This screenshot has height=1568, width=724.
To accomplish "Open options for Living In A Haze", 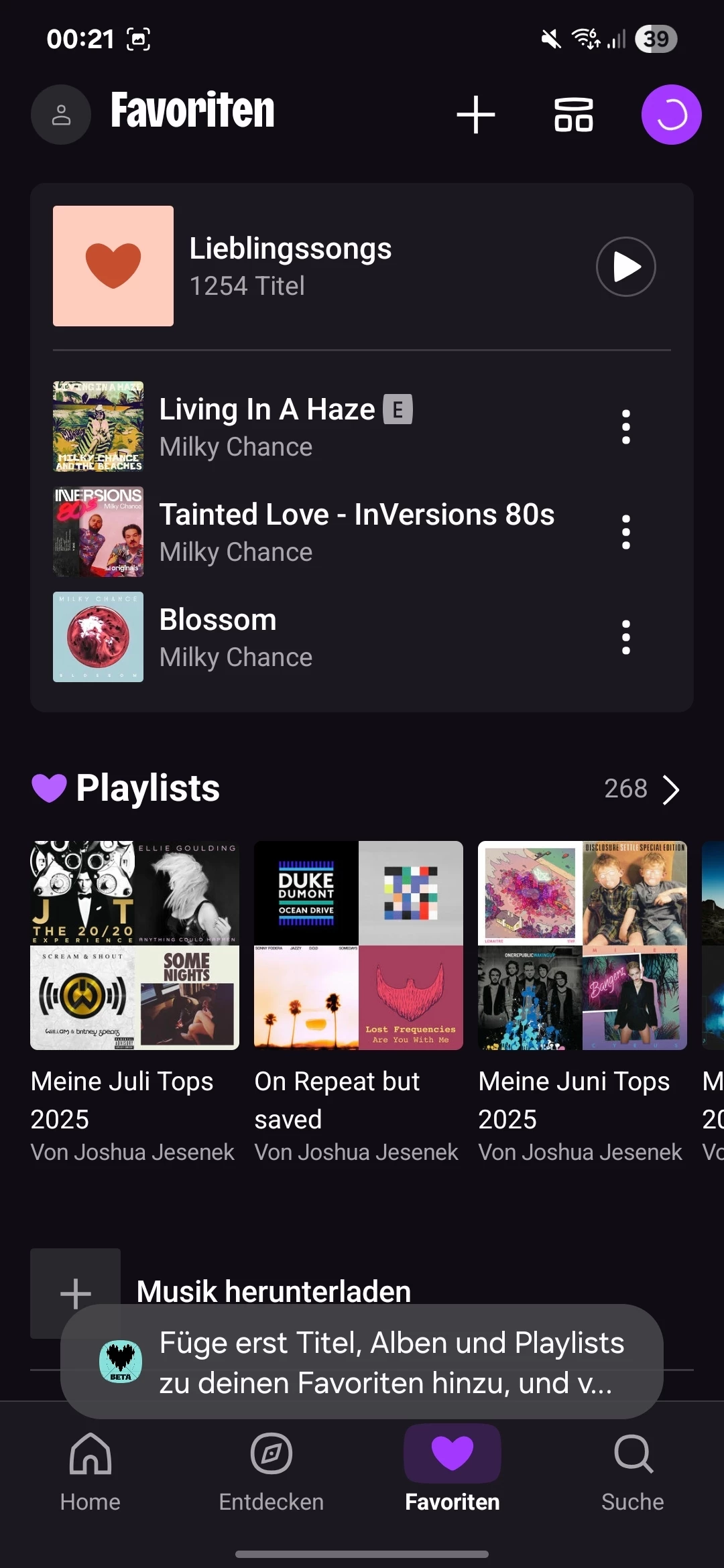I will (625, 427).
